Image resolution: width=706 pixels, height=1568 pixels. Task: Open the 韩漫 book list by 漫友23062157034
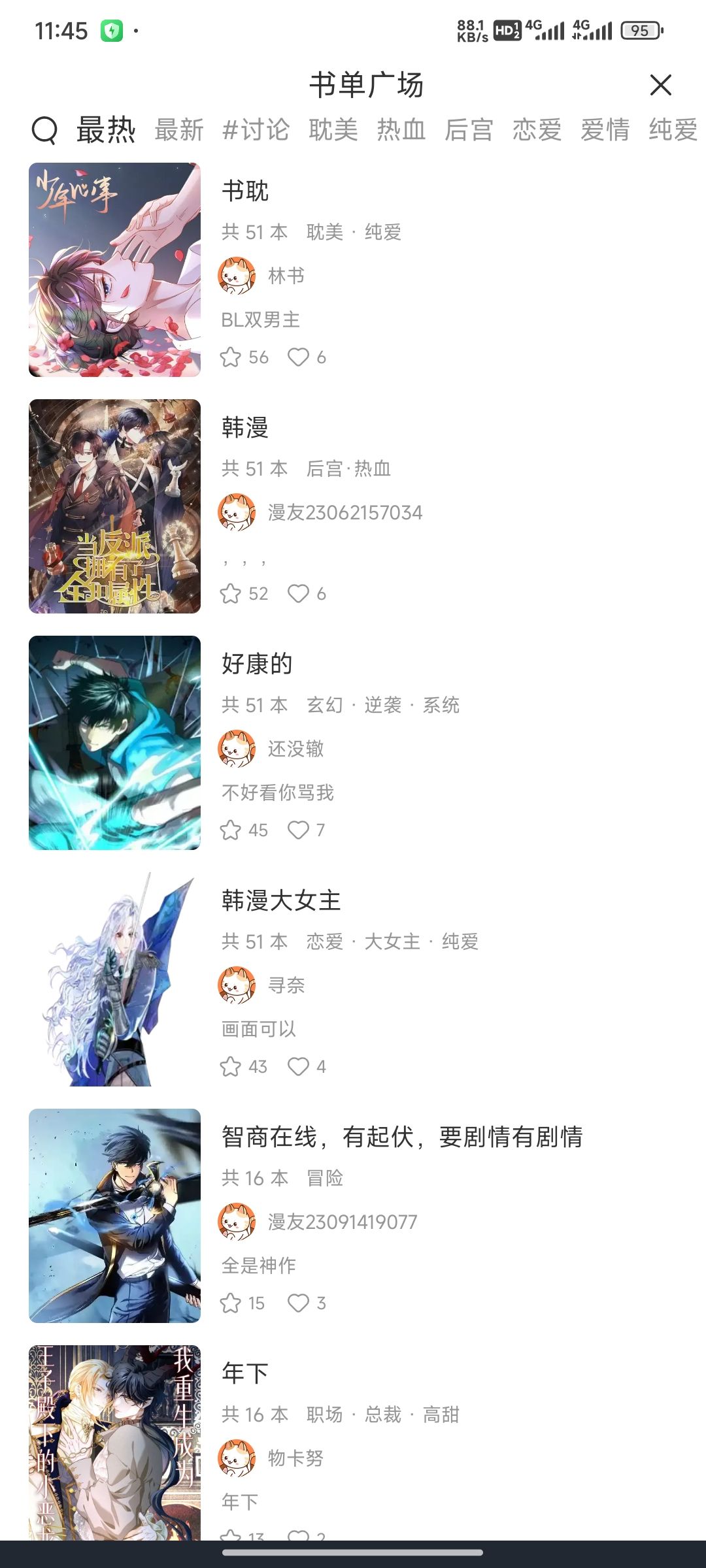point(245,427)
